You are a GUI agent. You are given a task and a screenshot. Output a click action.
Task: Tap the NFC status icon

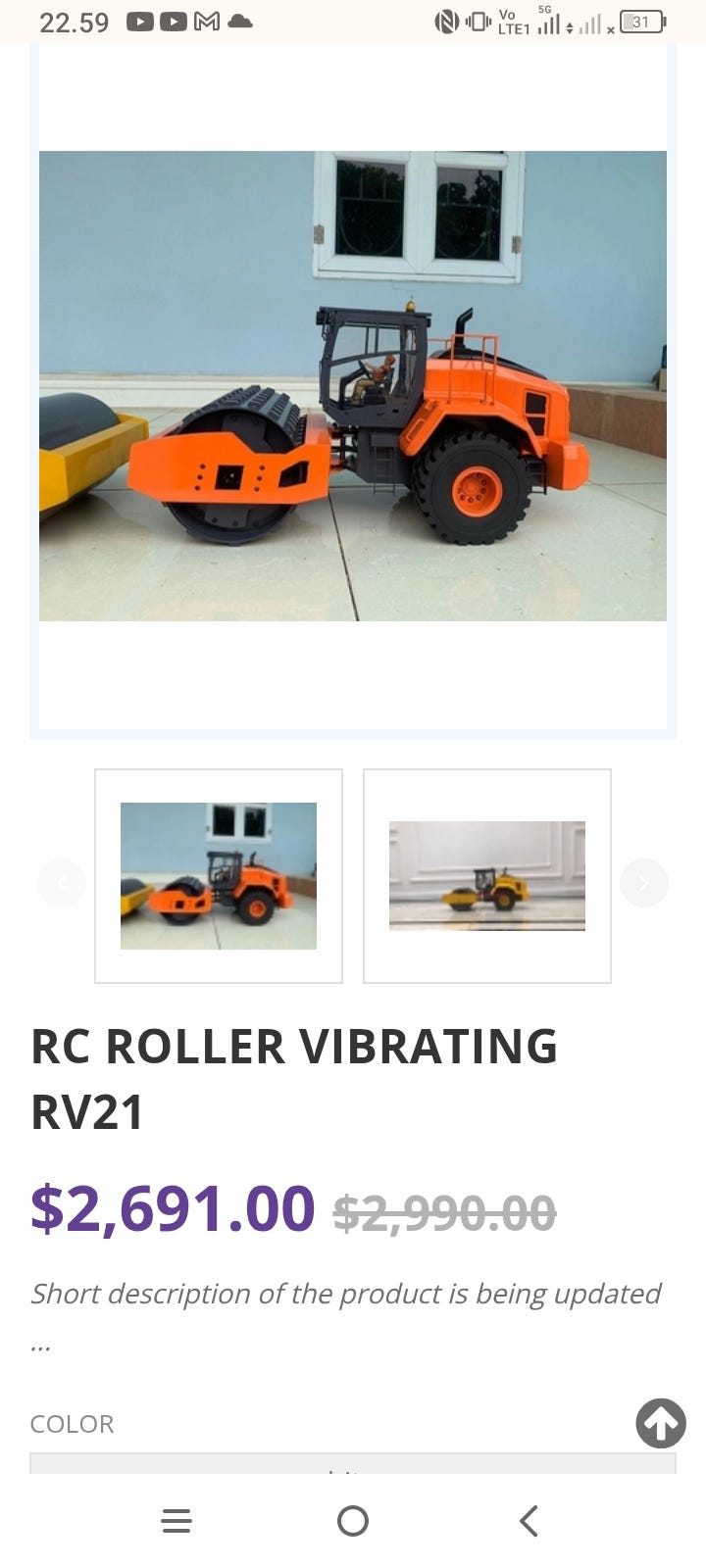pos(447,21)
